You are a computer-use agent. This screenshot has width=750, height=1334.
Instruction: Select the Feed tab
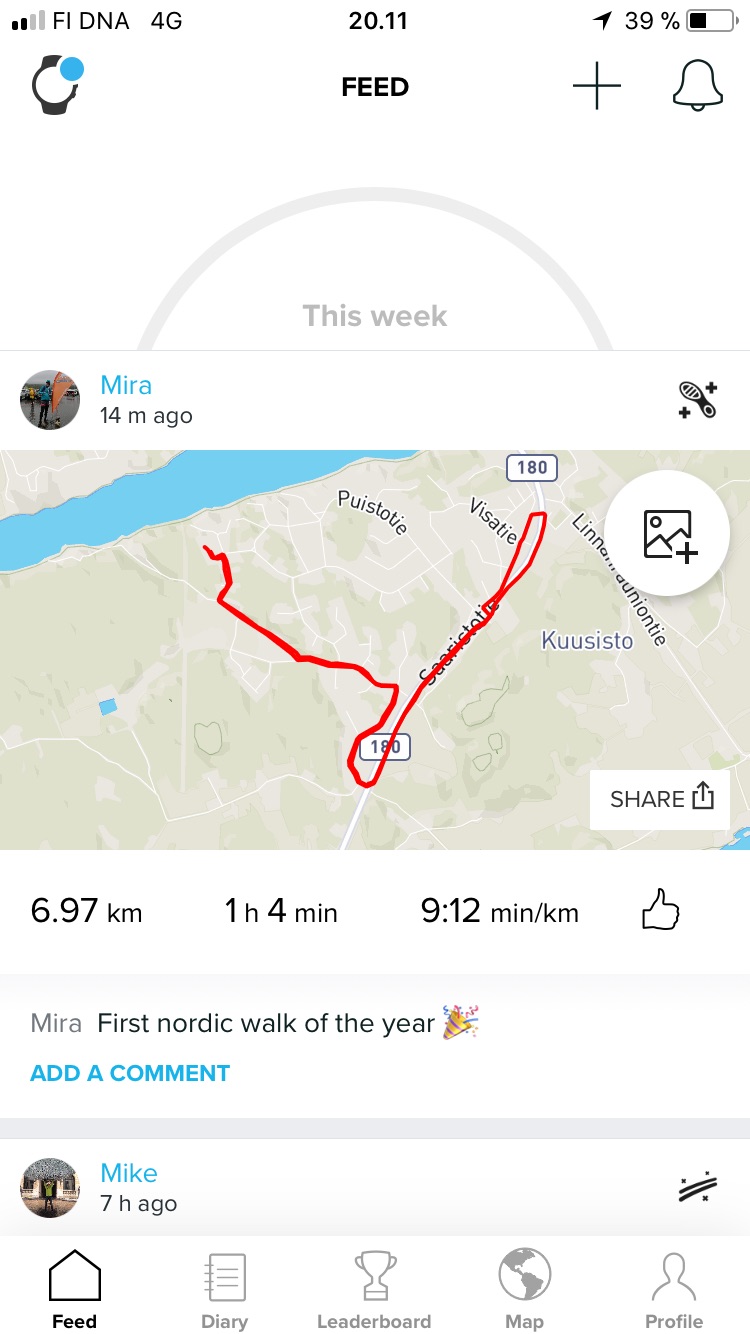click(75, 1290)
